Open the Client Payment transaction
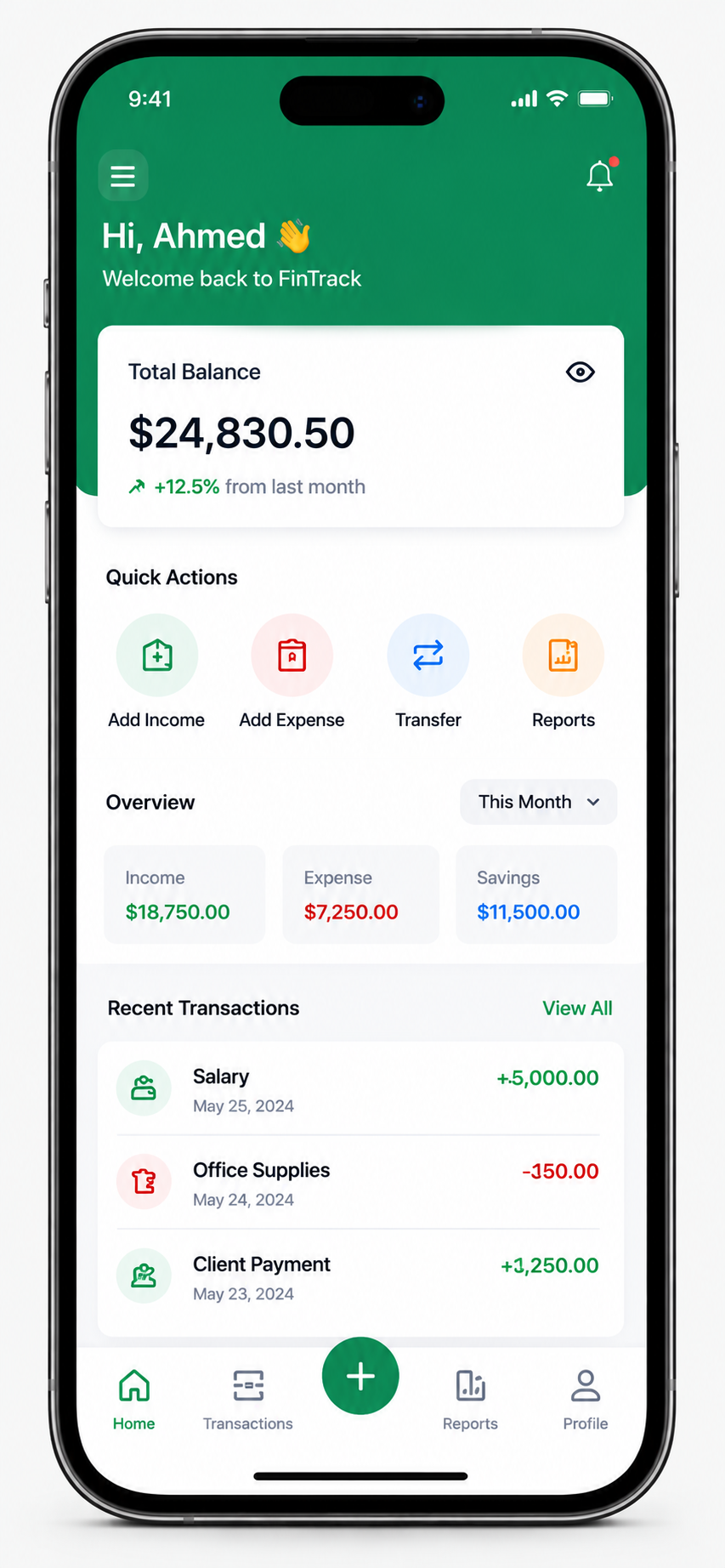 coord(360,1277)
